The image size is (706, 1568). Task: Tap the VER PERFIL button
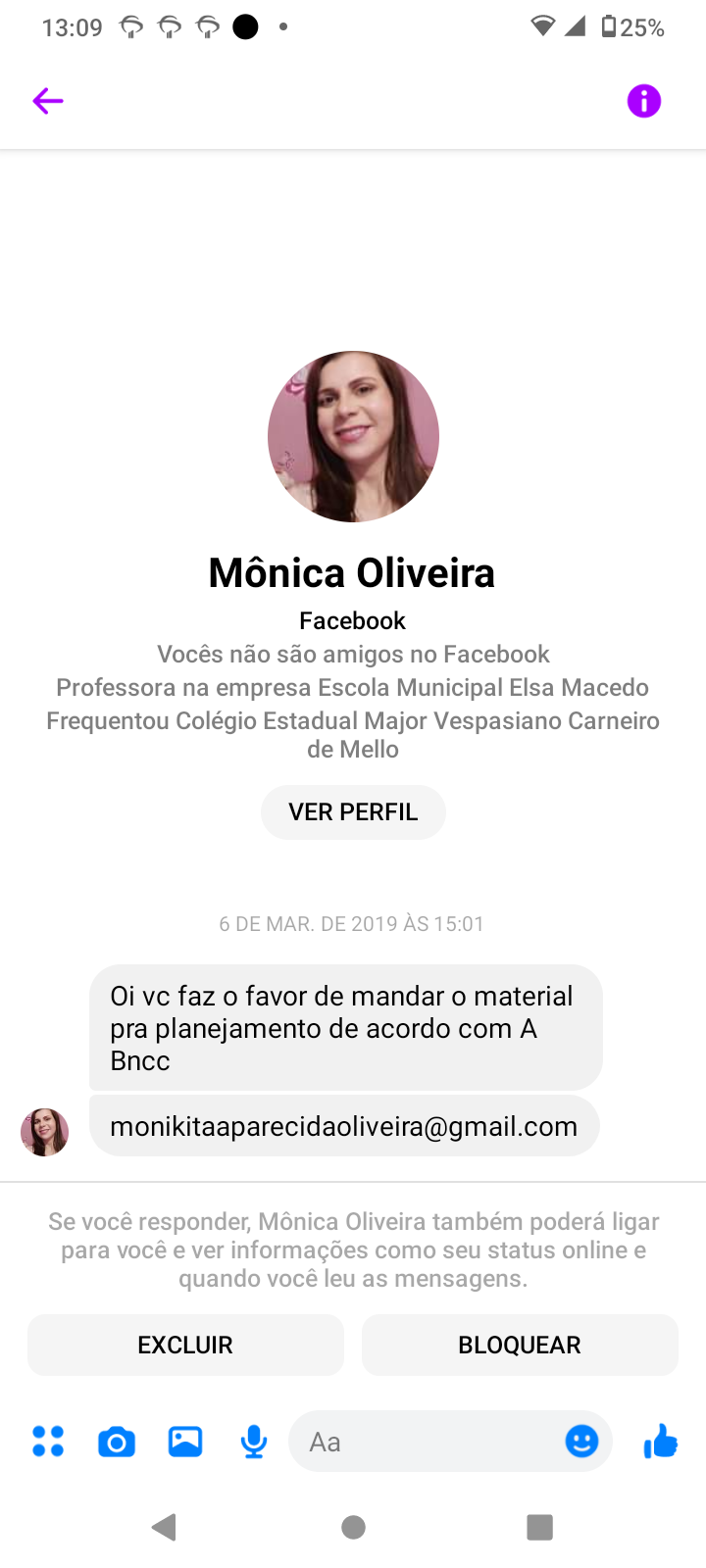(x=353, y=812)
